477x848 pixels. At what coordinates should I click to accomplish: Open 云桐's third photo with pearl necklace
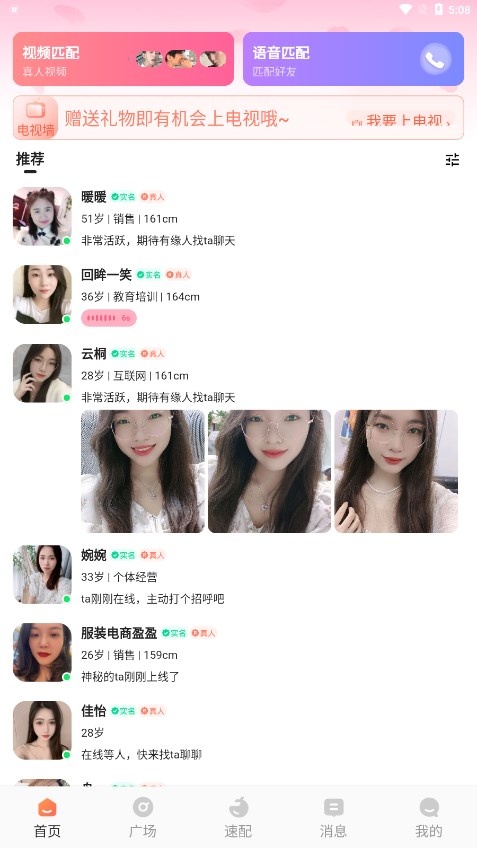[396, 471]
